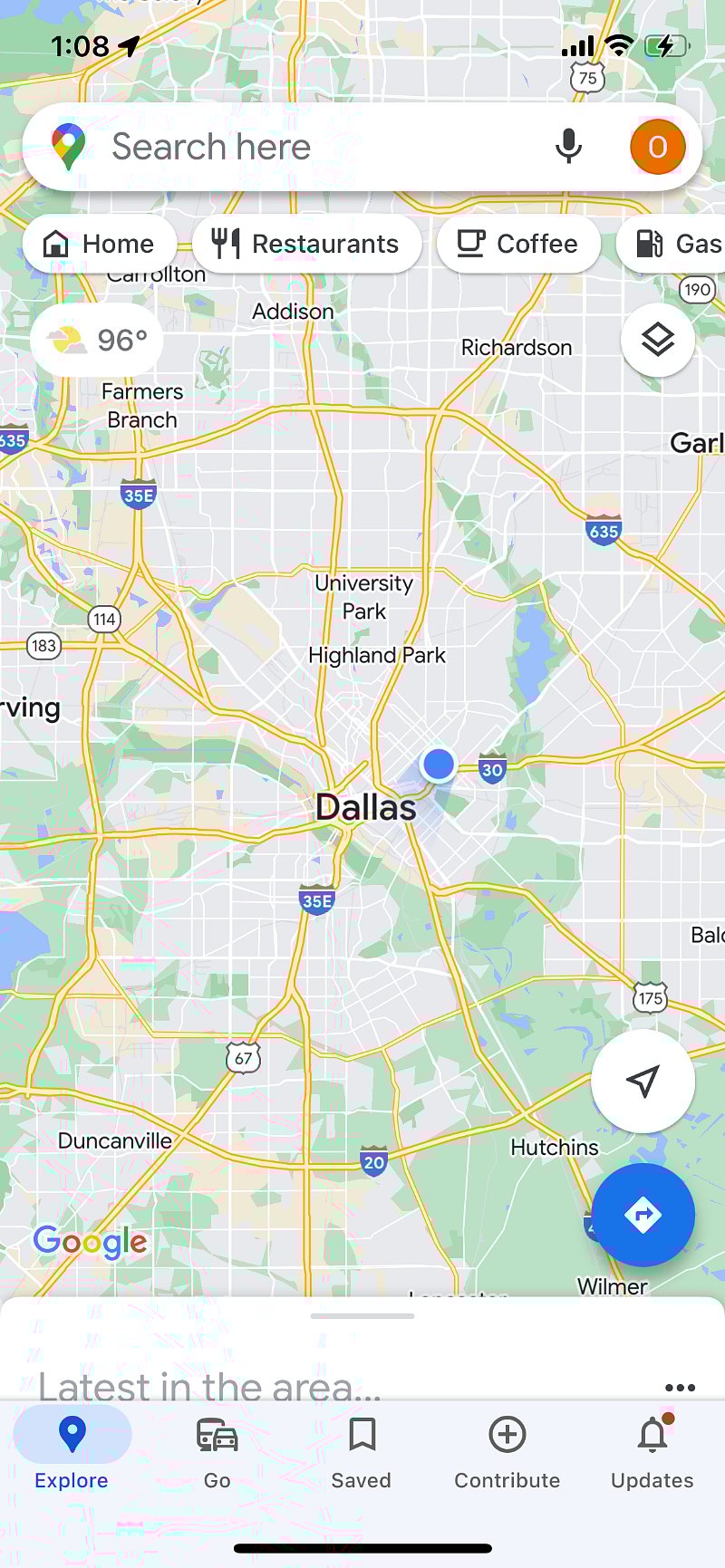This screenshot has height=1568, width=725.
Task: Switch to the Saved tab
Action: point(362,1452)
